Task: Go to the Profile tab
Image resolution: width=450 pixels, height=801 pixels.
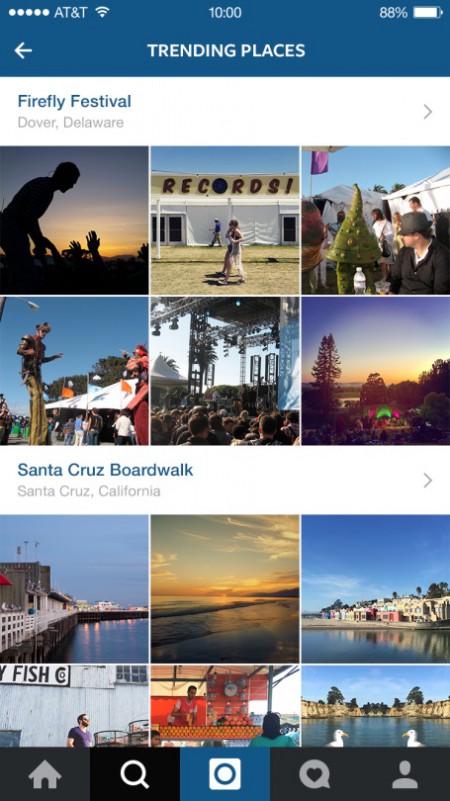Action: tap(405, 774)
